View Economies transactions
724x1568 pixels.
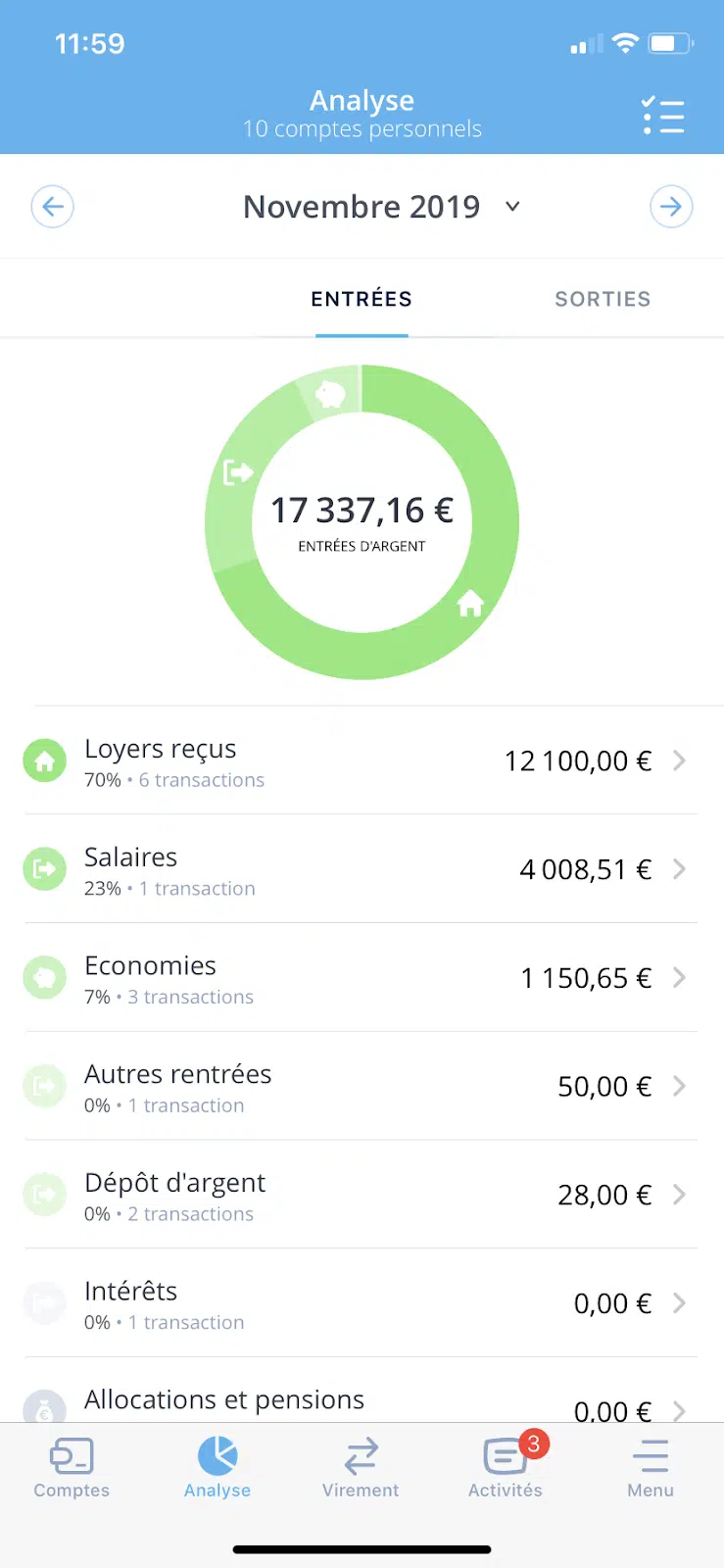pos(362,977)
